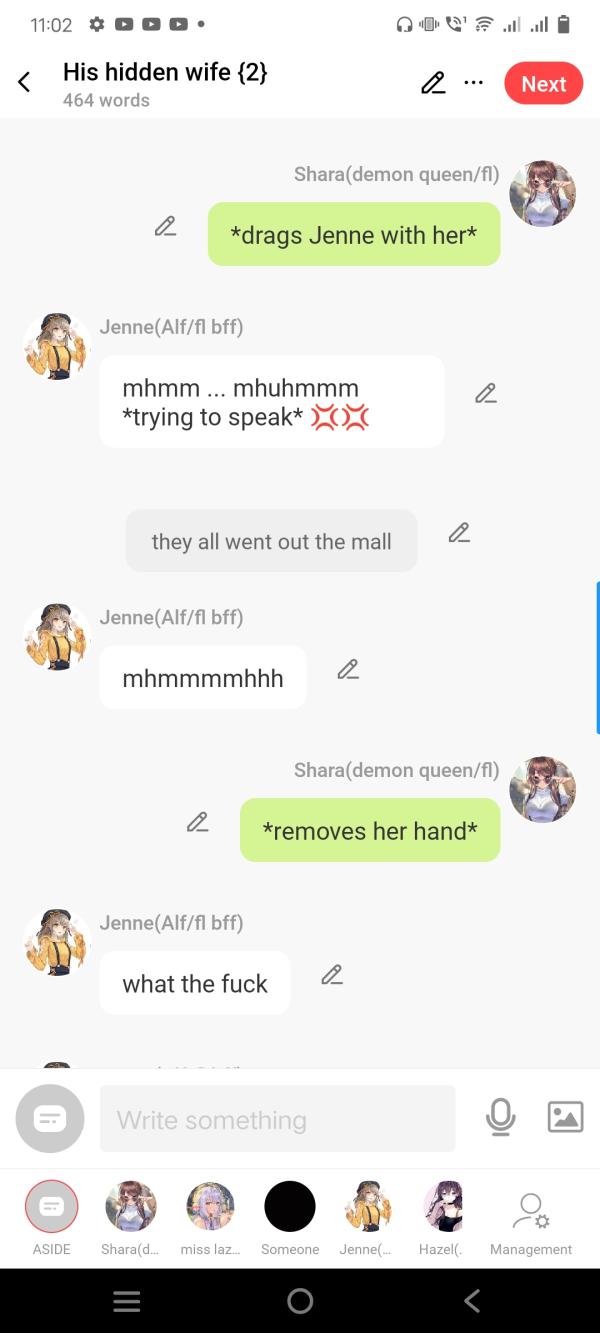Edit the "removes her hand" message
This screenshot has width=600, height=1333.
click(x=197, y=822)
